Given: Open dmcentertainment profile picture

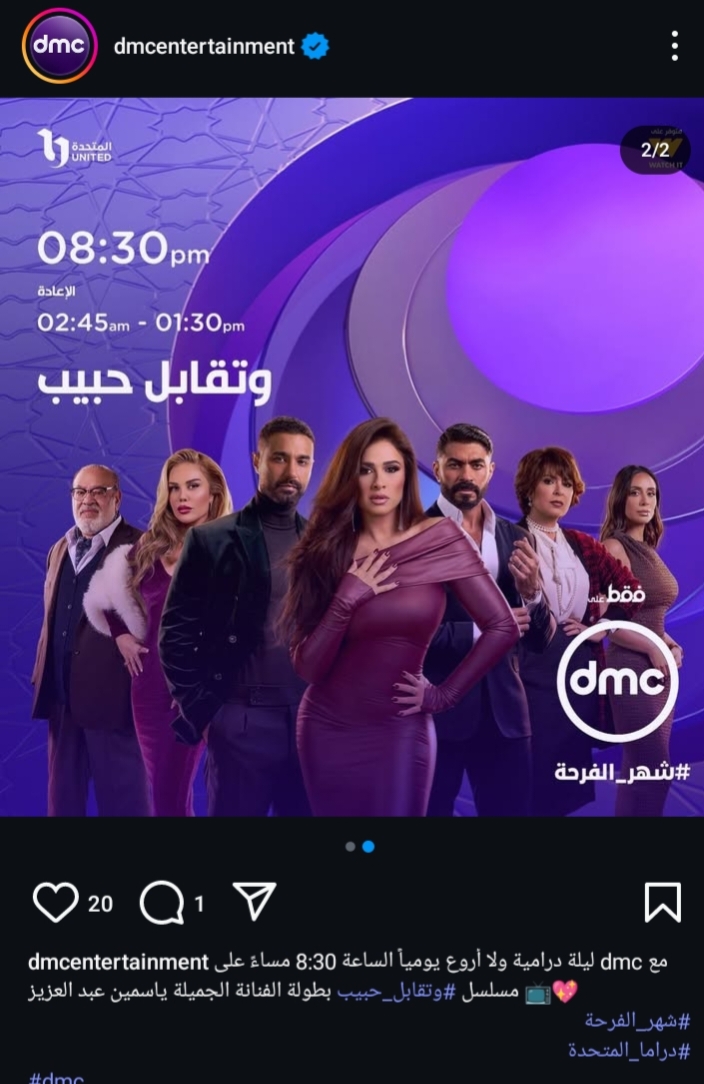Looking at the screenshot, I should point(59,46).
